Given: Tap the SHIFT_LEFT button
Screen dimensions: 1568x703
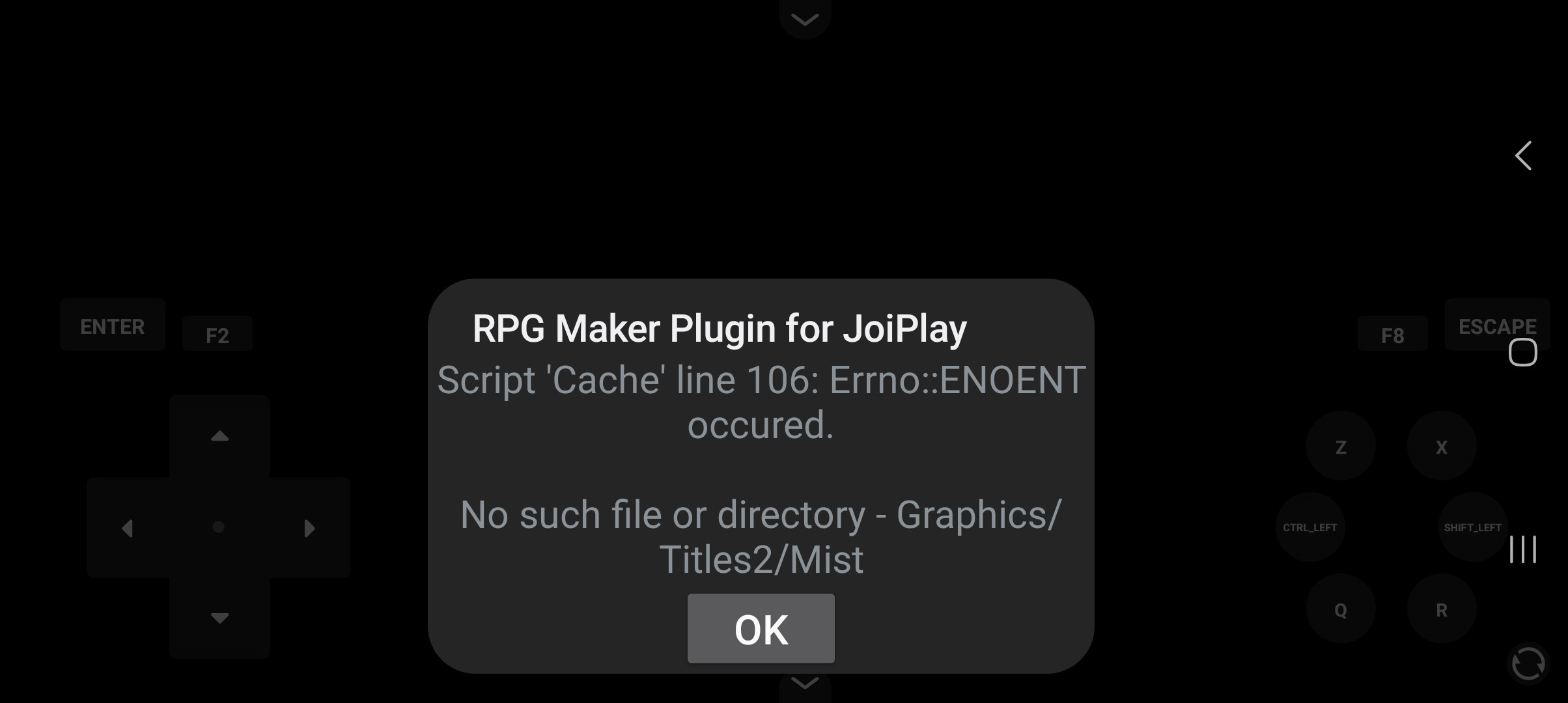Looking at the screenshot, I should tap(1472, 527).
